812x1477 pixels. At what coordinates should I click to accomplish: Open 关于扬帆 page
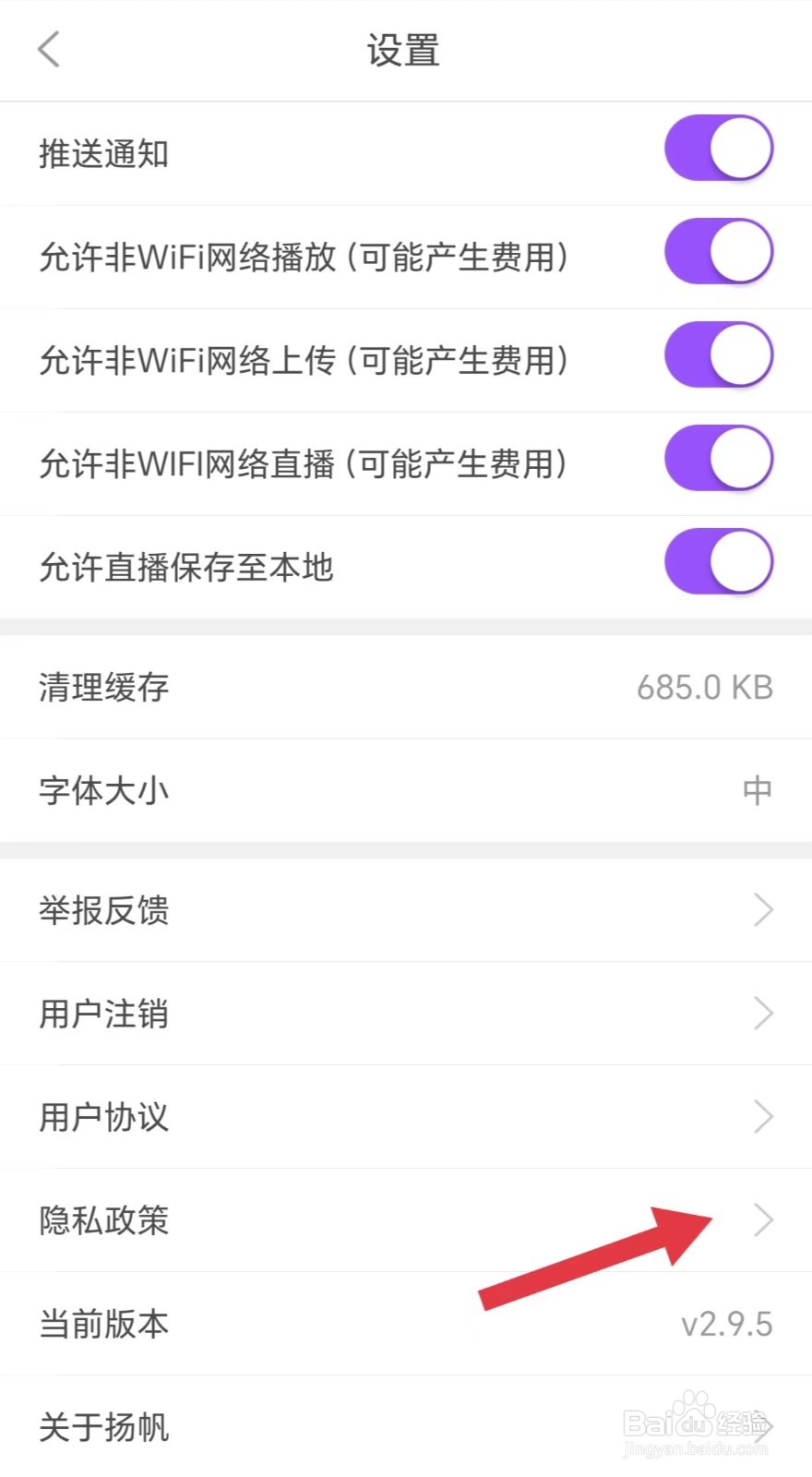pyautogui.click(x=406, y=1426)
